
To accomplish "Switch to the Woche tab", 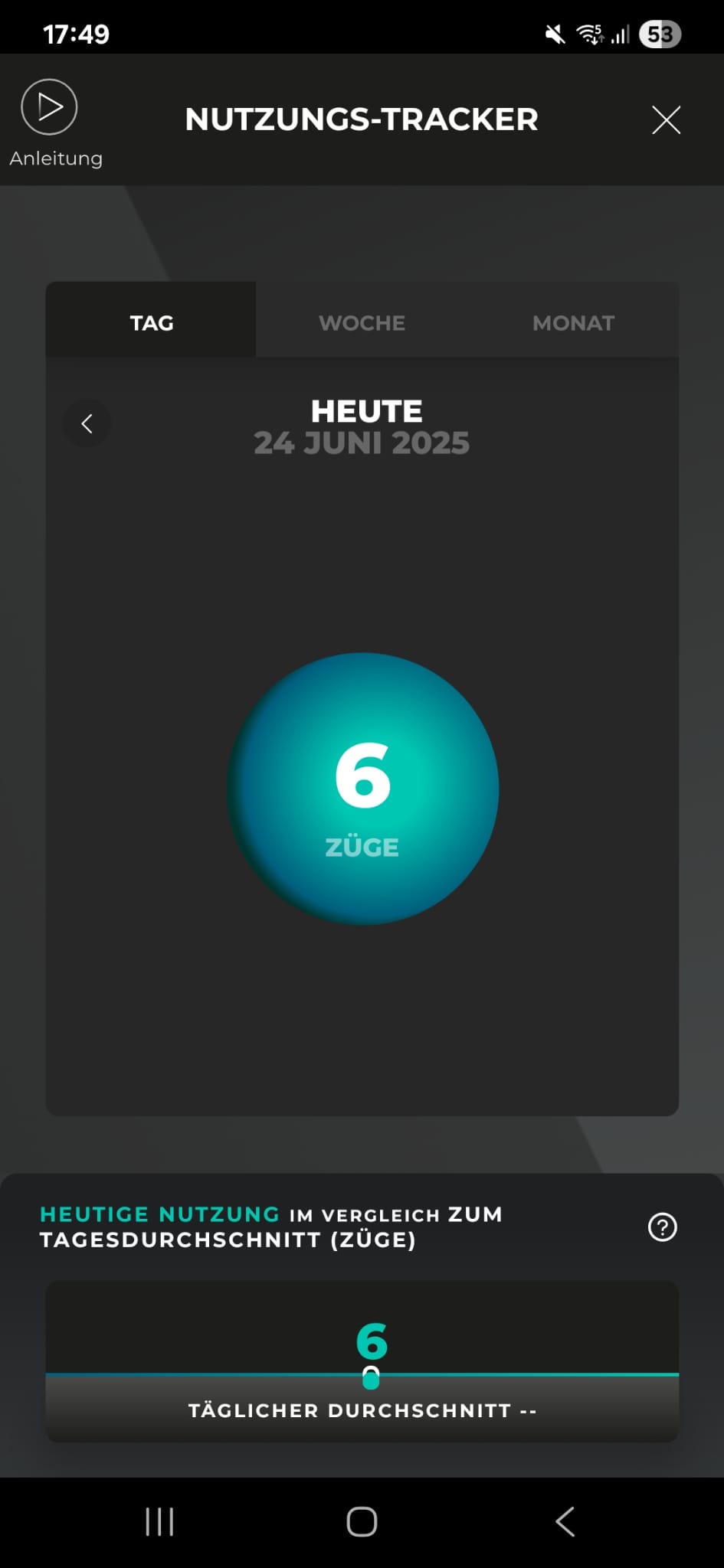I will (x=362, y=322).
